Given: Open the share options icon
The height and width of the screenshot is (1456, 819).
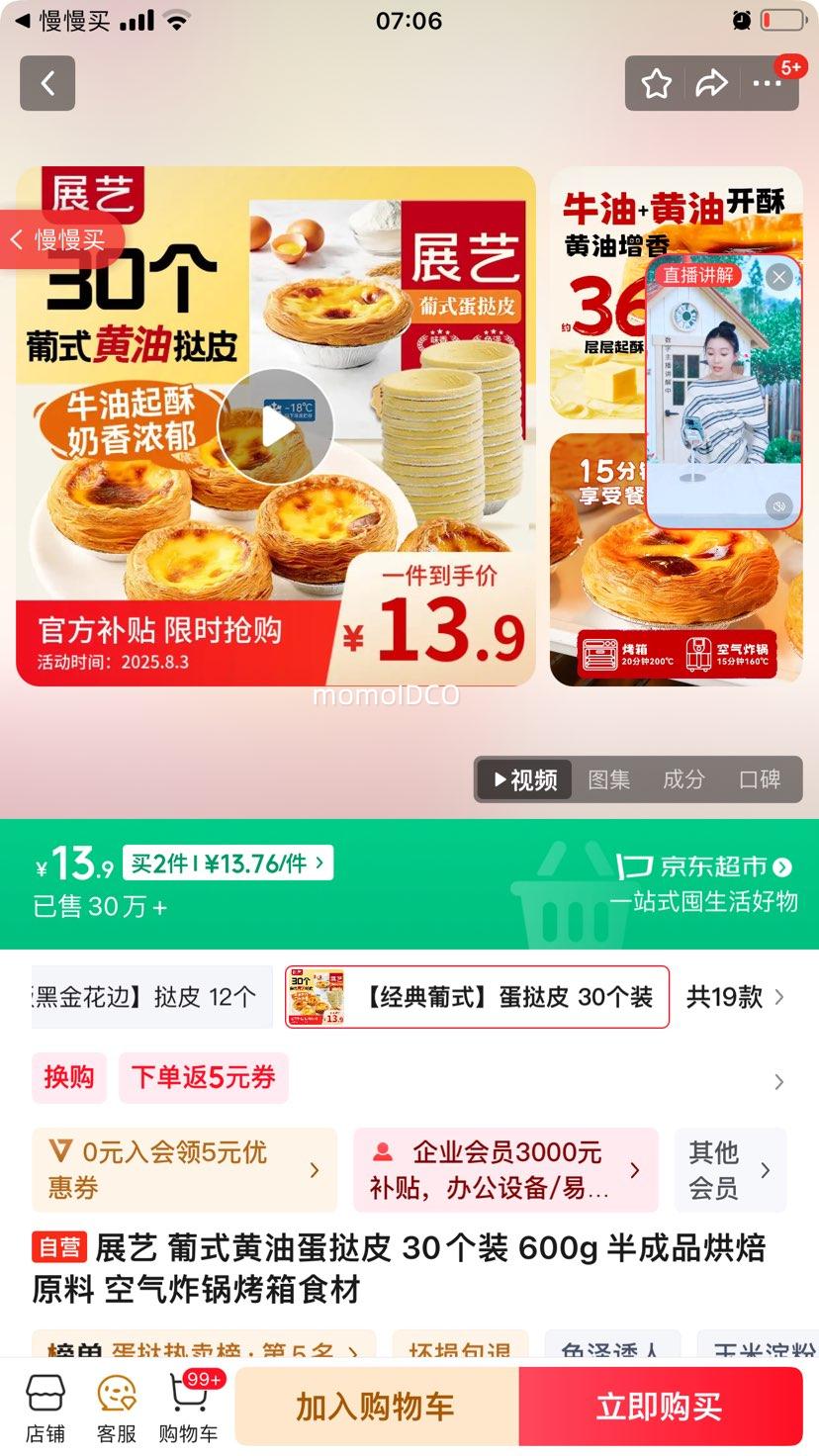Looking at the screenshot, I should point(711,83).
